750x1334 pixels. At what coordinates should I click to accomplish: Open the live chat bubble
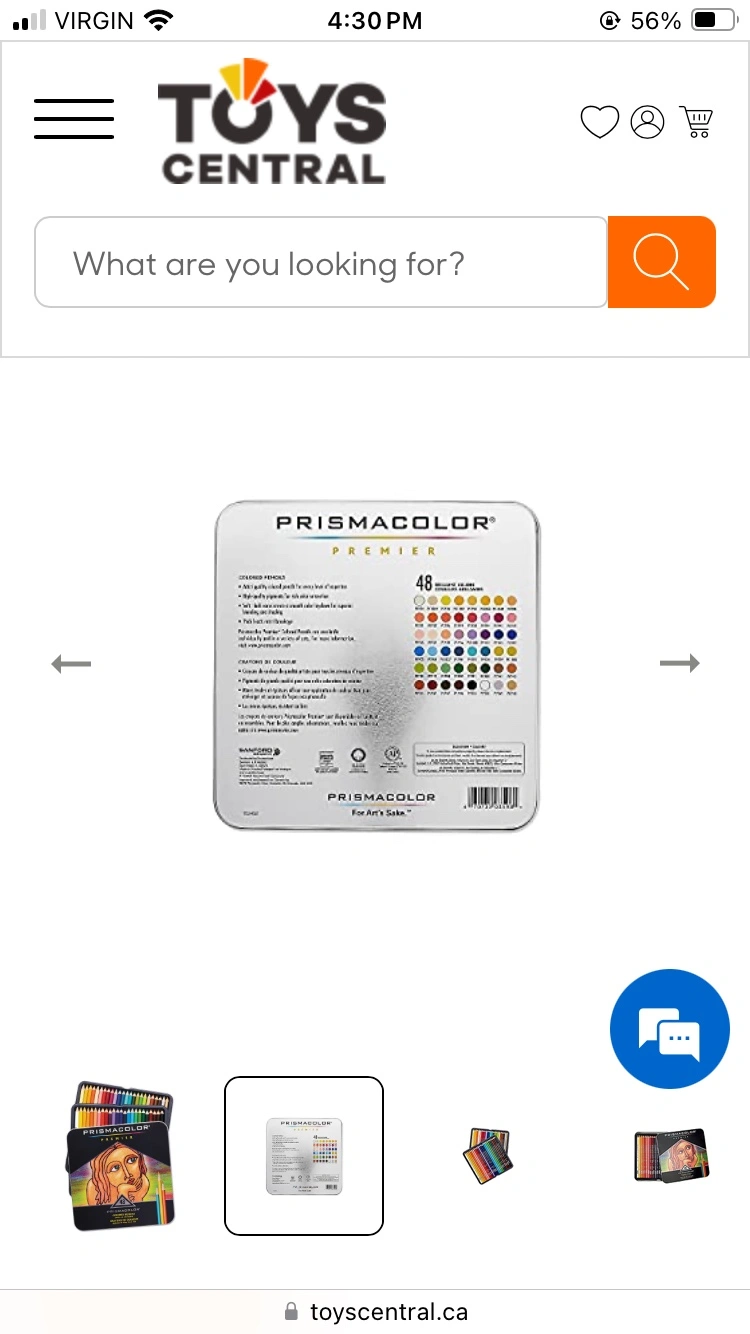point(670,1029)
